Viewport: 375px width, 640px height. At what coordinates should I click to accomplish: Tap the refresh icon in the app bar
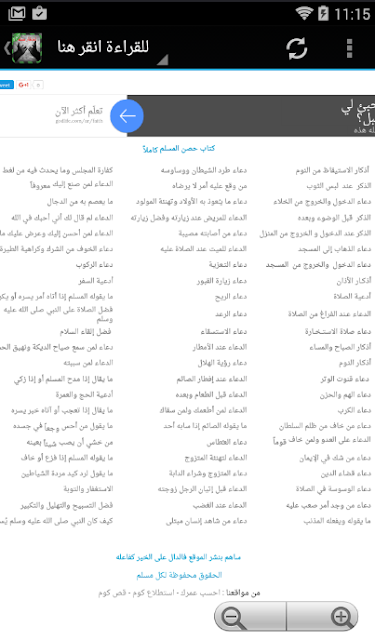coord(297,49)
